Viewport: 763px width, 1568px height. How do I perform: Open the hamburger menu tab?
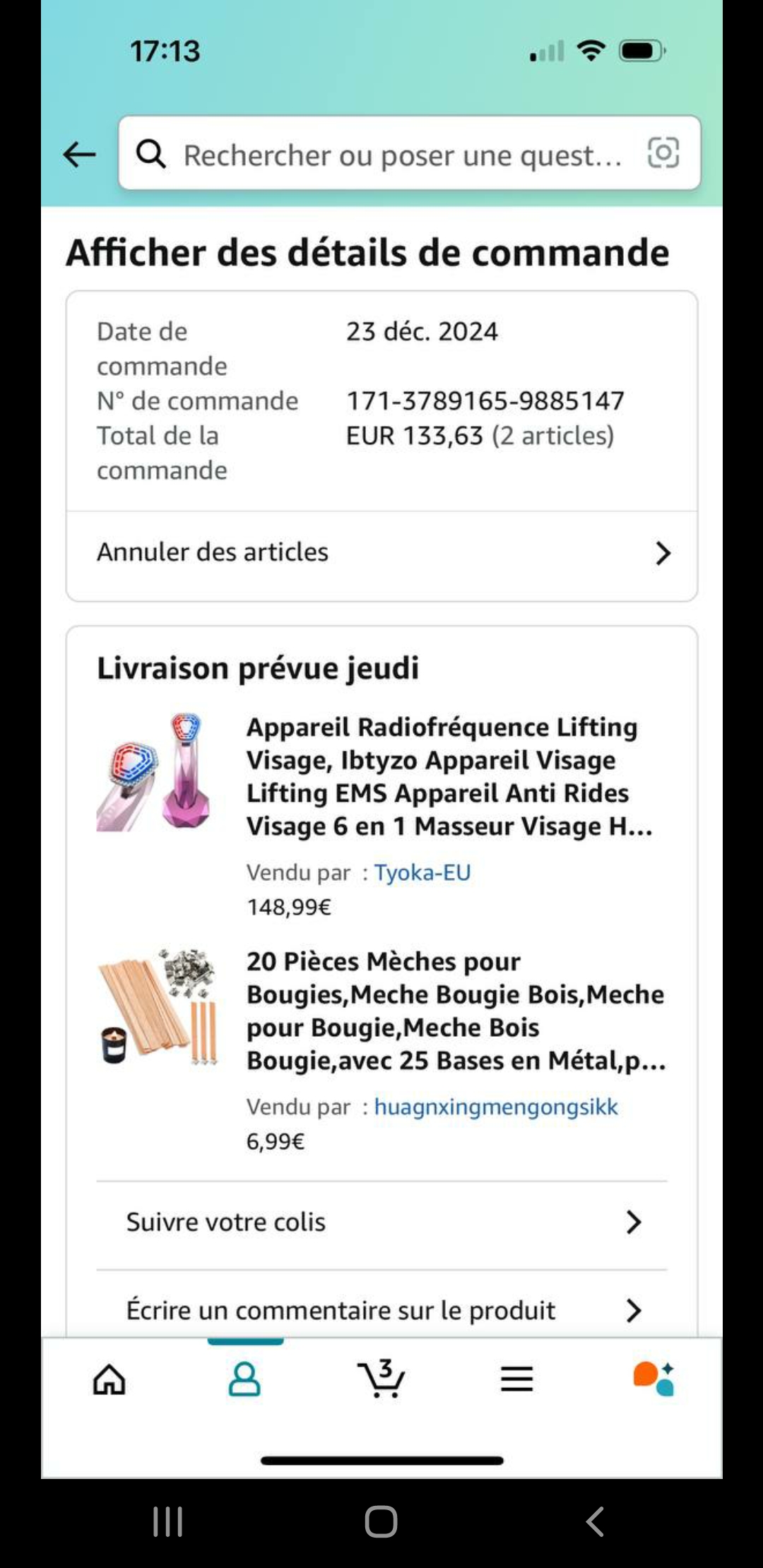coord(516,1379)
